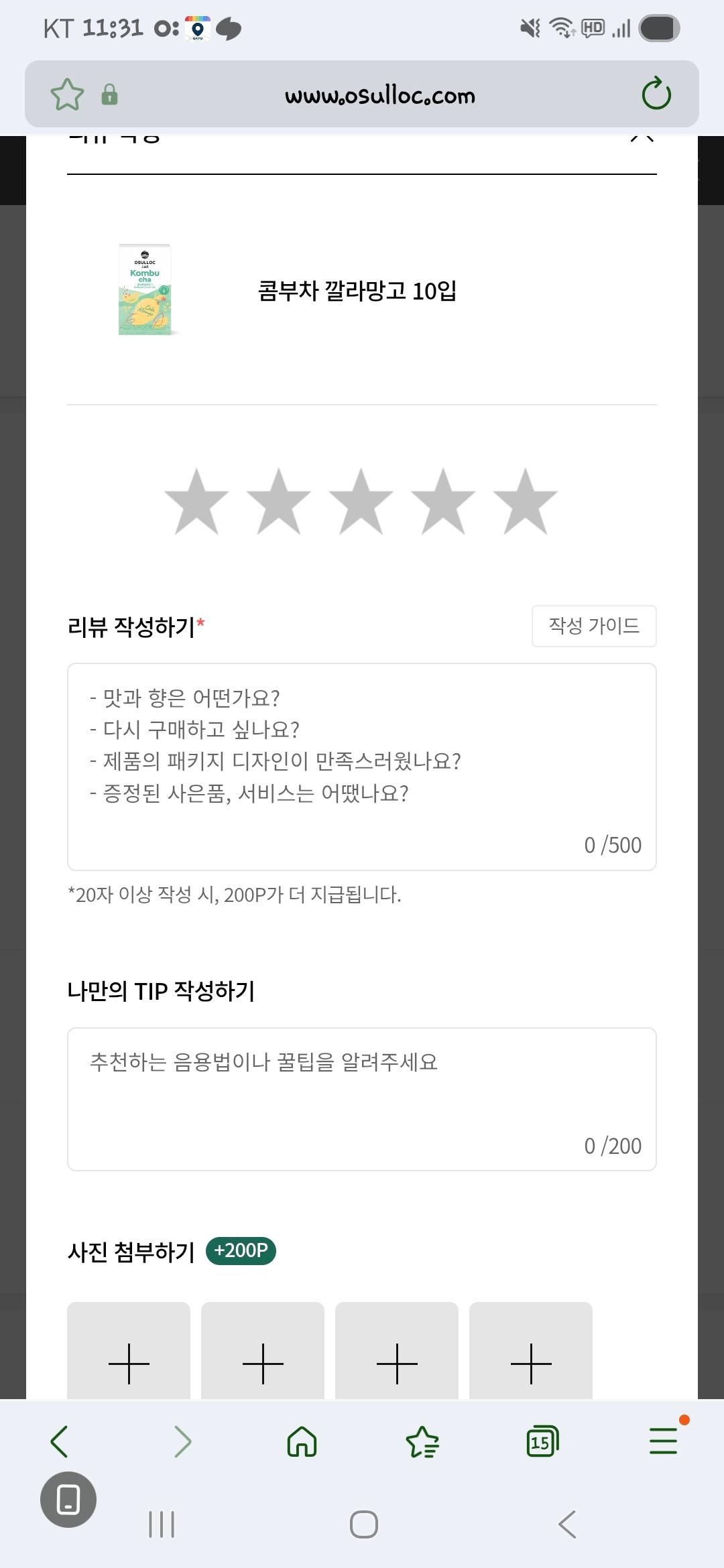Open the browser bookmarks list

click(x=422, y=1441)
